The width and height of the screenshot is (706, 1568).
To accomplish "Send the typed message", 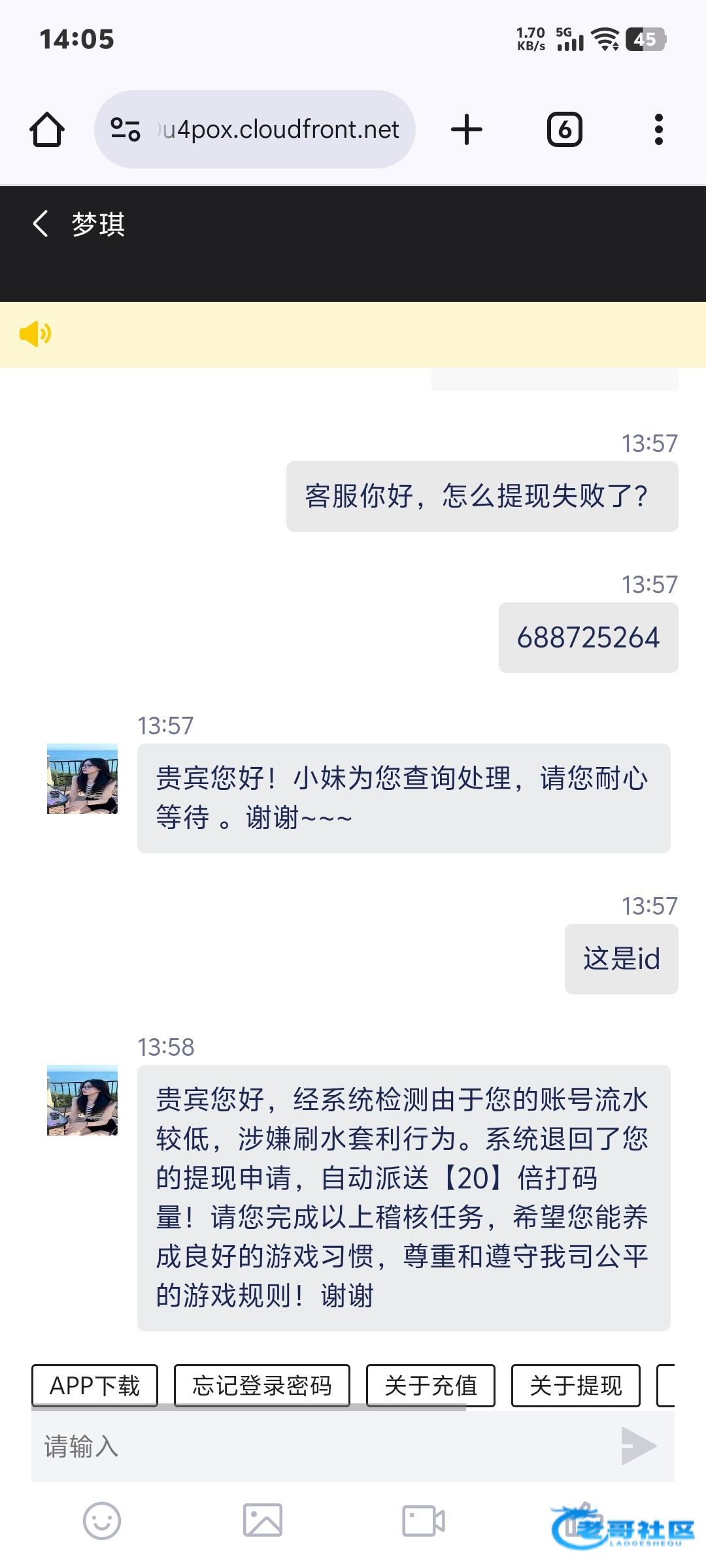I will (639, 1446).
